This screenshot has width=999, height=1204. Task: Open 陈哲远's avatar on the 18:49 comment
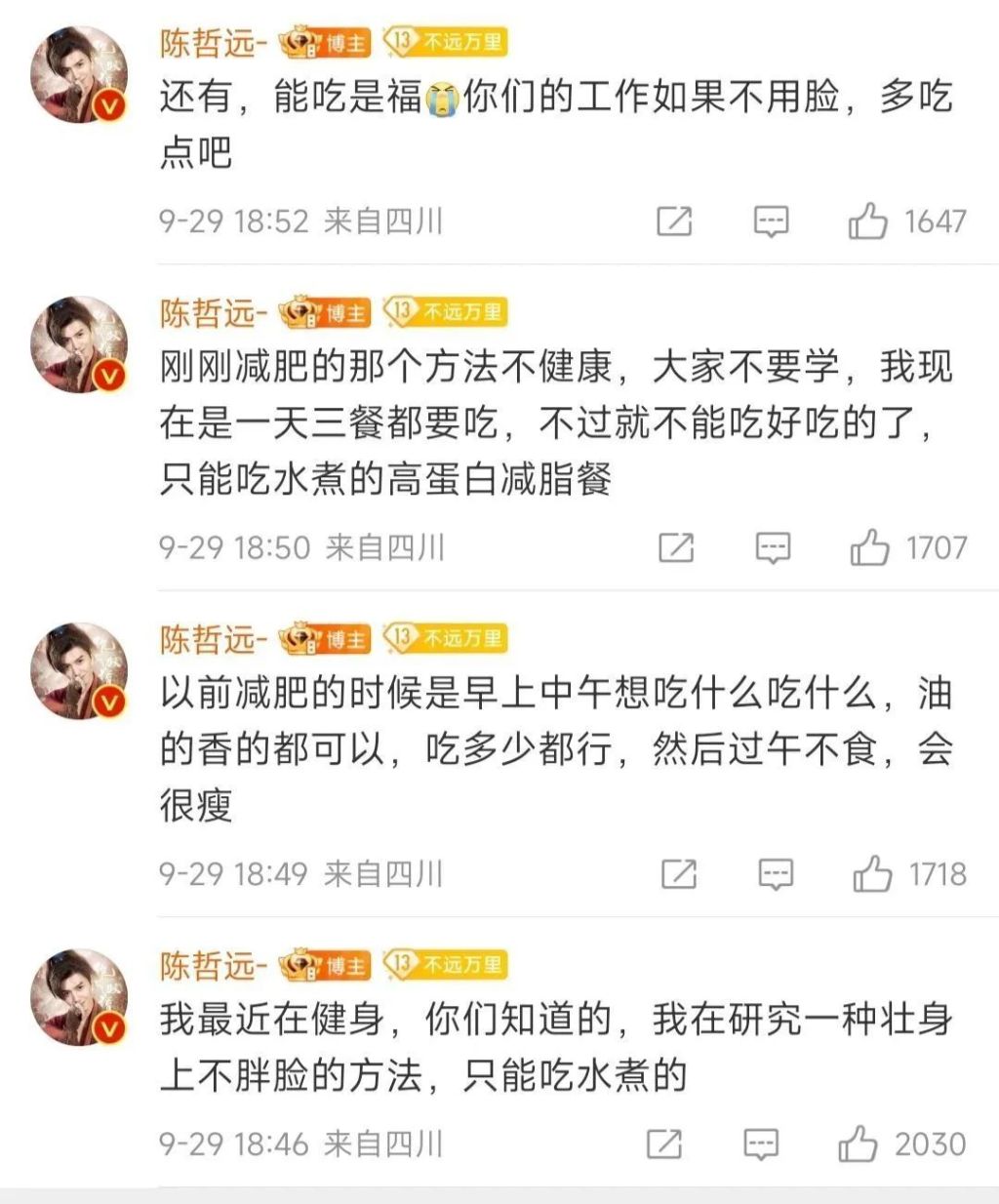pyautogui.click(x=80, y=671)
